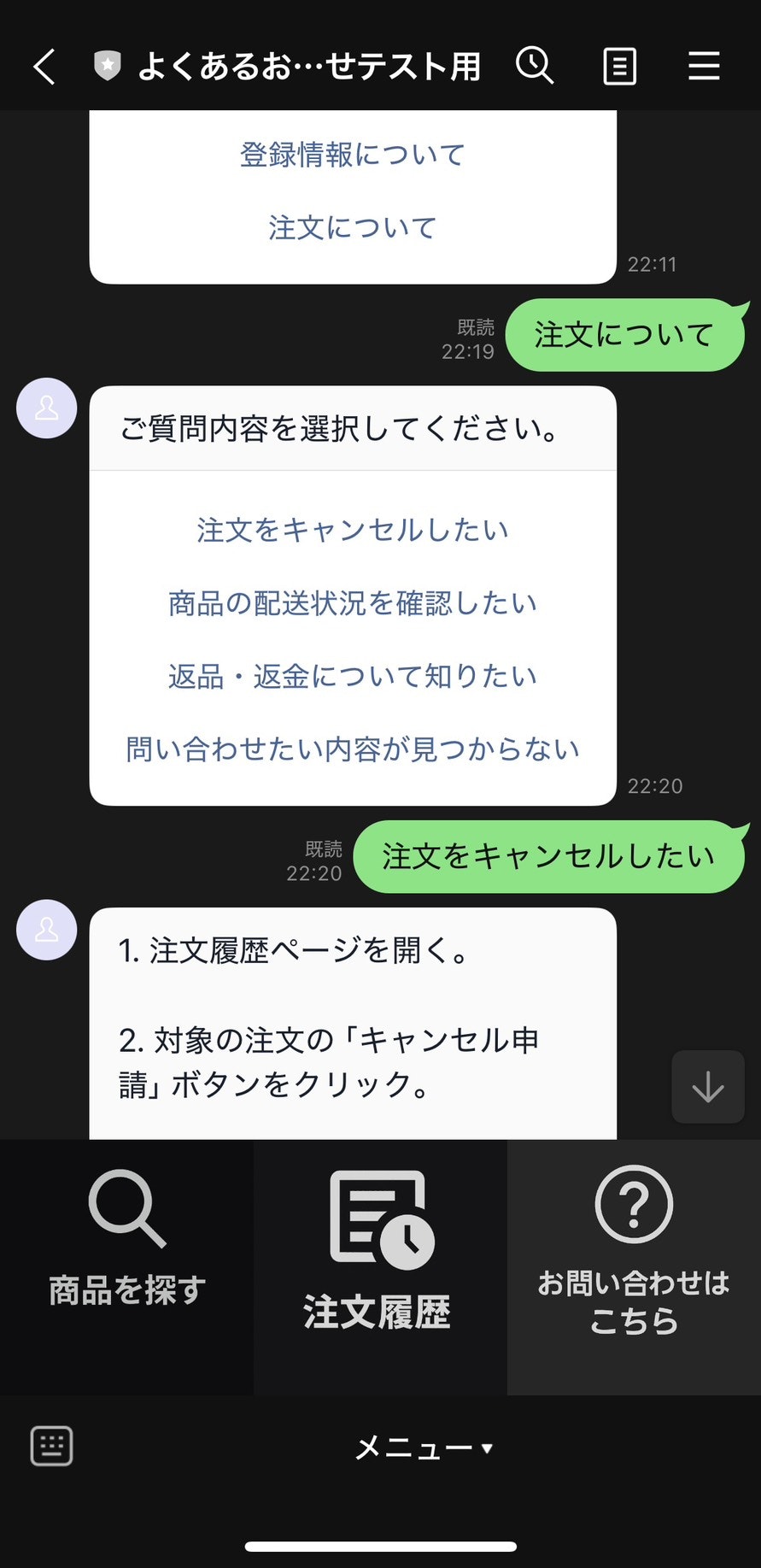Switch to keyboard input mode
Viewport: 761px width, 1568px height.
(x=51, y=1446)
